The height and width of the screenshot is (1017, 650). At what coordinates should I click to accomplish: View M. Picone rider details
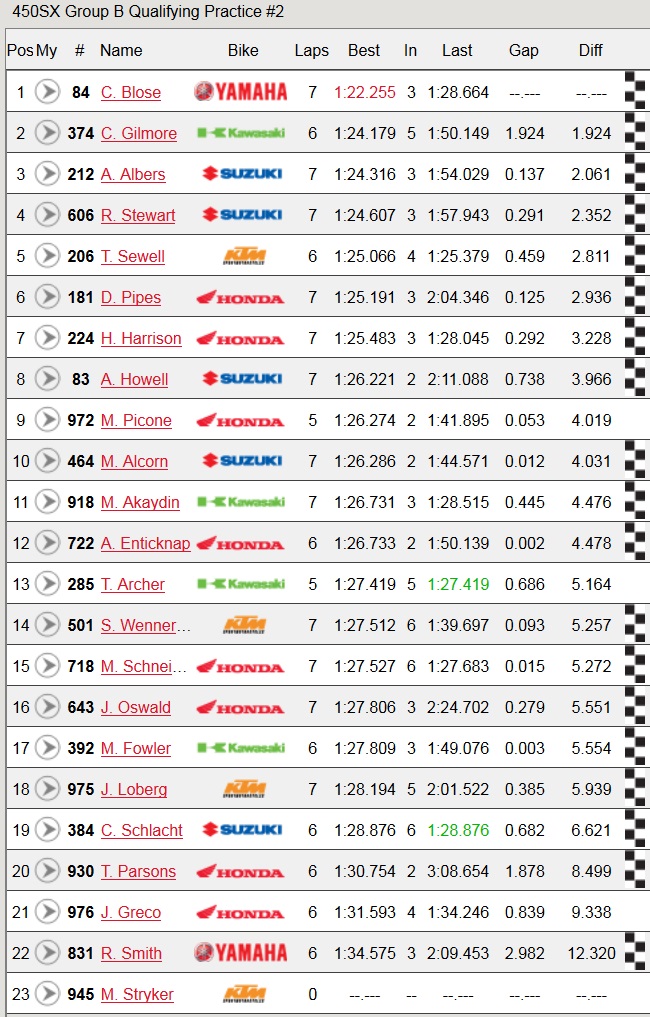136,420
